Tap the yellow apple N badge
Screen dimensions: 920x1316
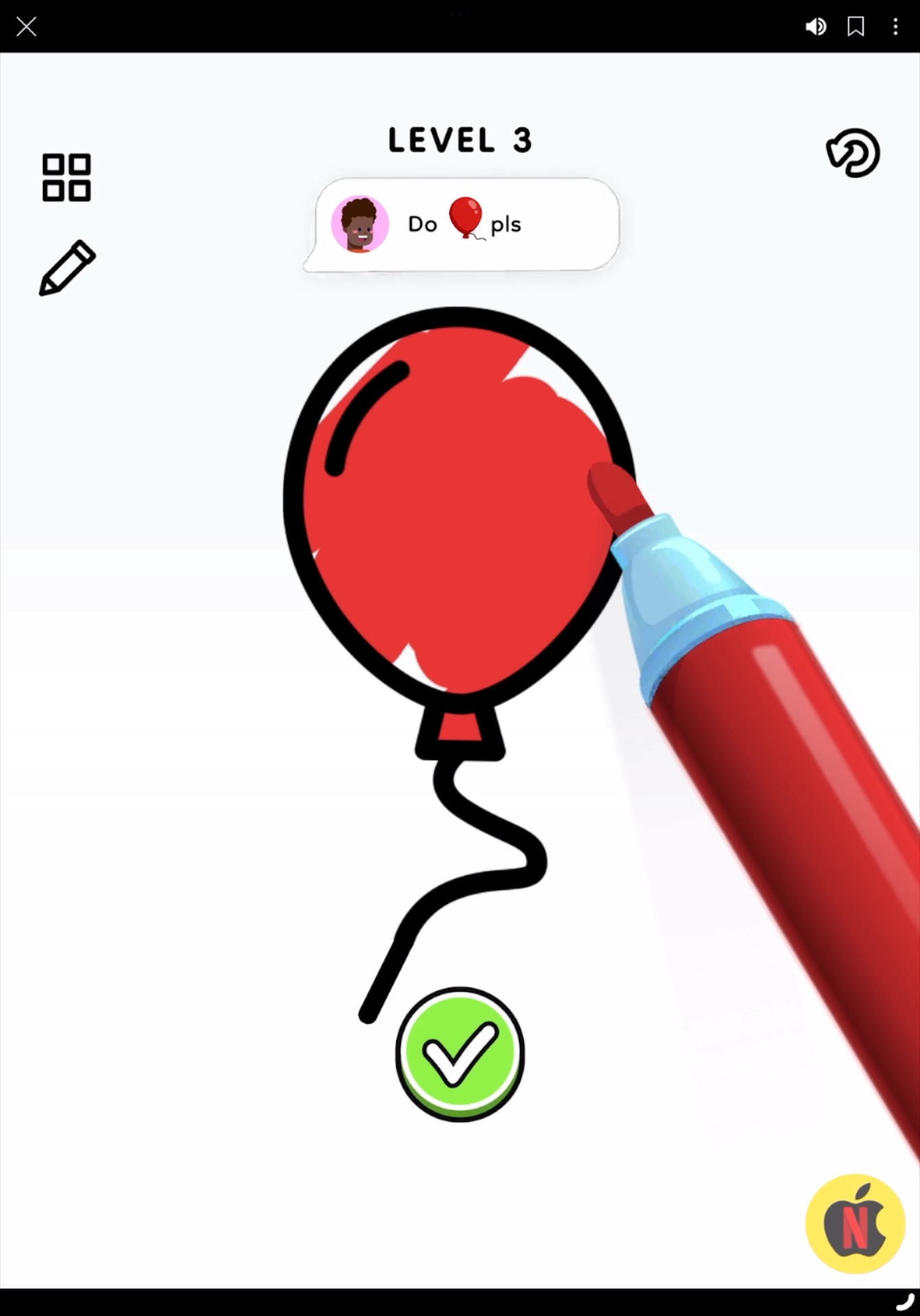[855, 1223]
